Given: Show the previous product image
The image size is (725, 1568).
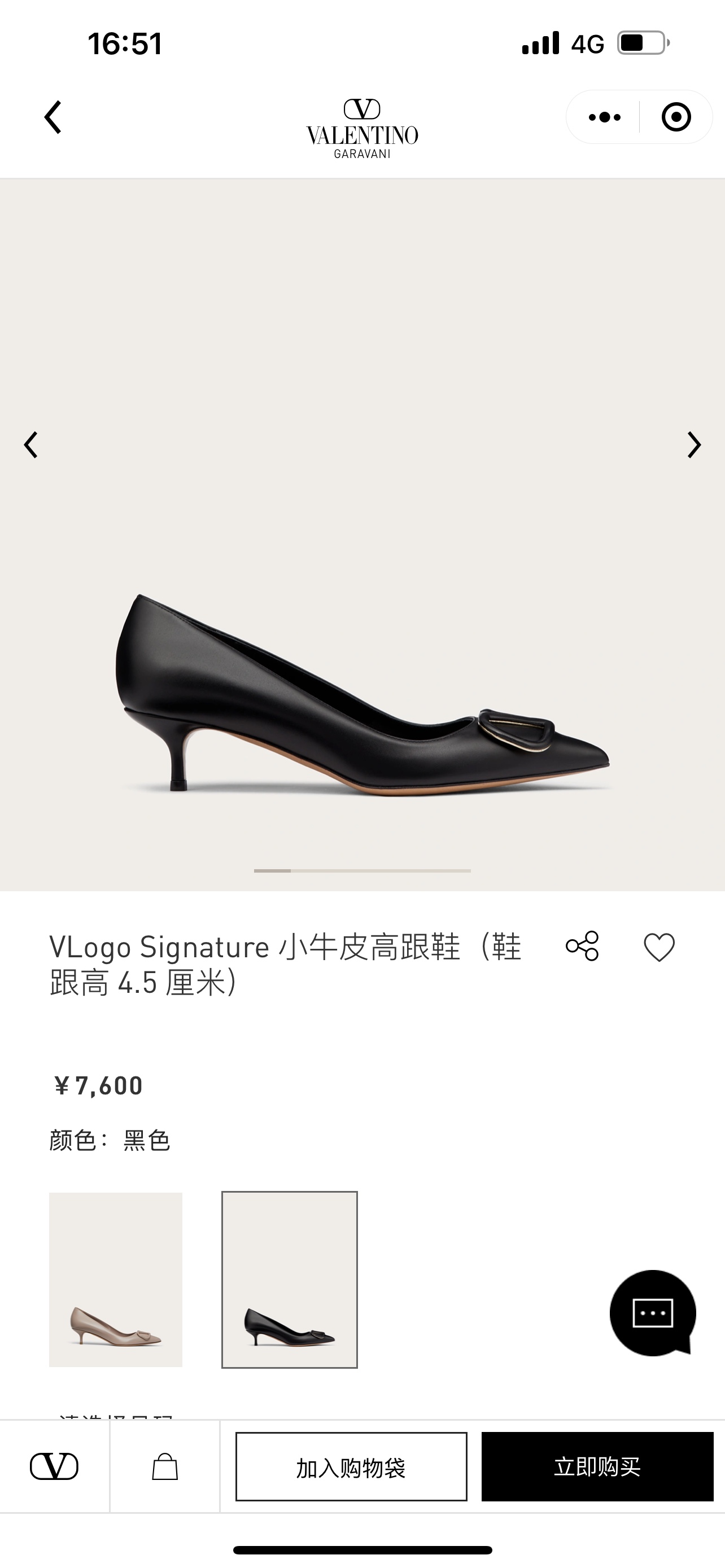Looking at the screenshot, I should (x=31, y=445).
